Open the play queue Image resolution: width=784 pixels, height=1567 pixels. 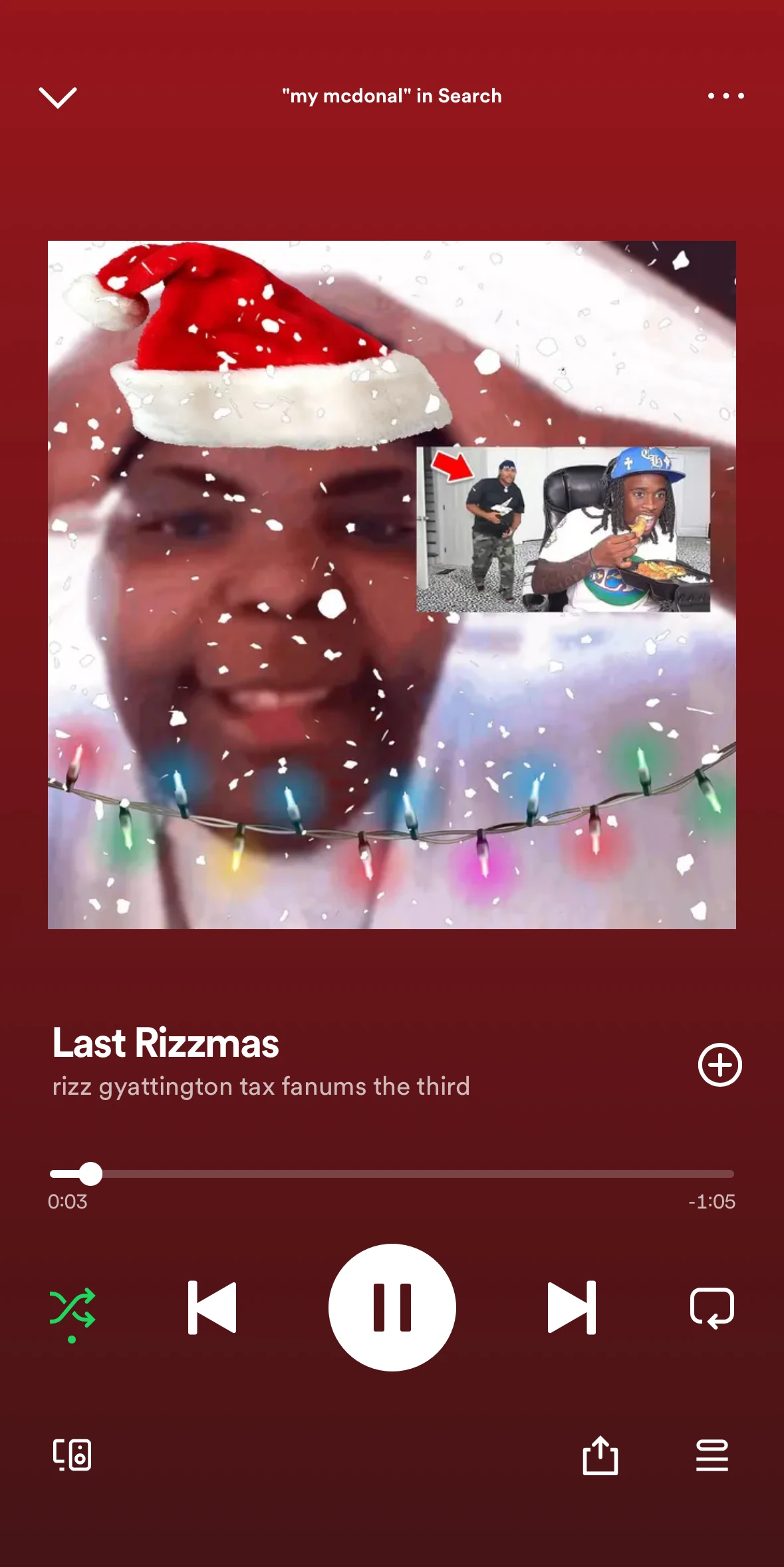click(712, 1455)
